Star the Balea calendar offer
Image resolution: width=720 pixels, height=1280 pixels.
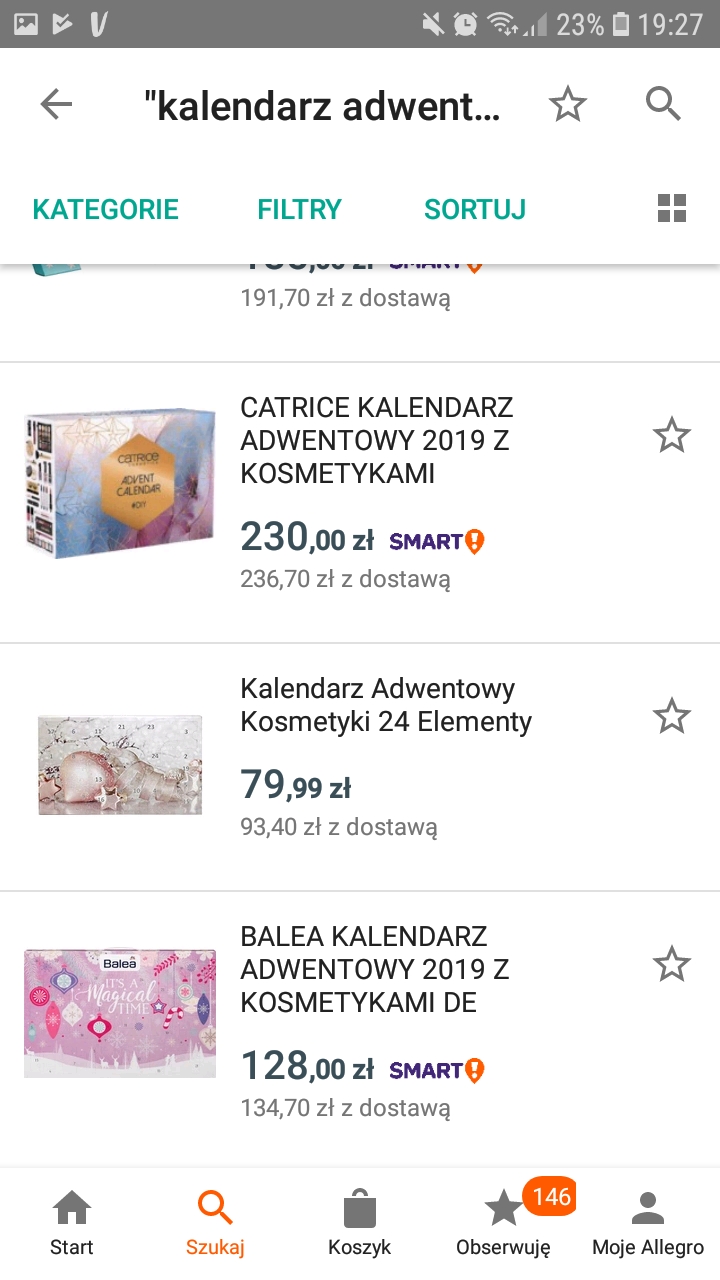671,965
